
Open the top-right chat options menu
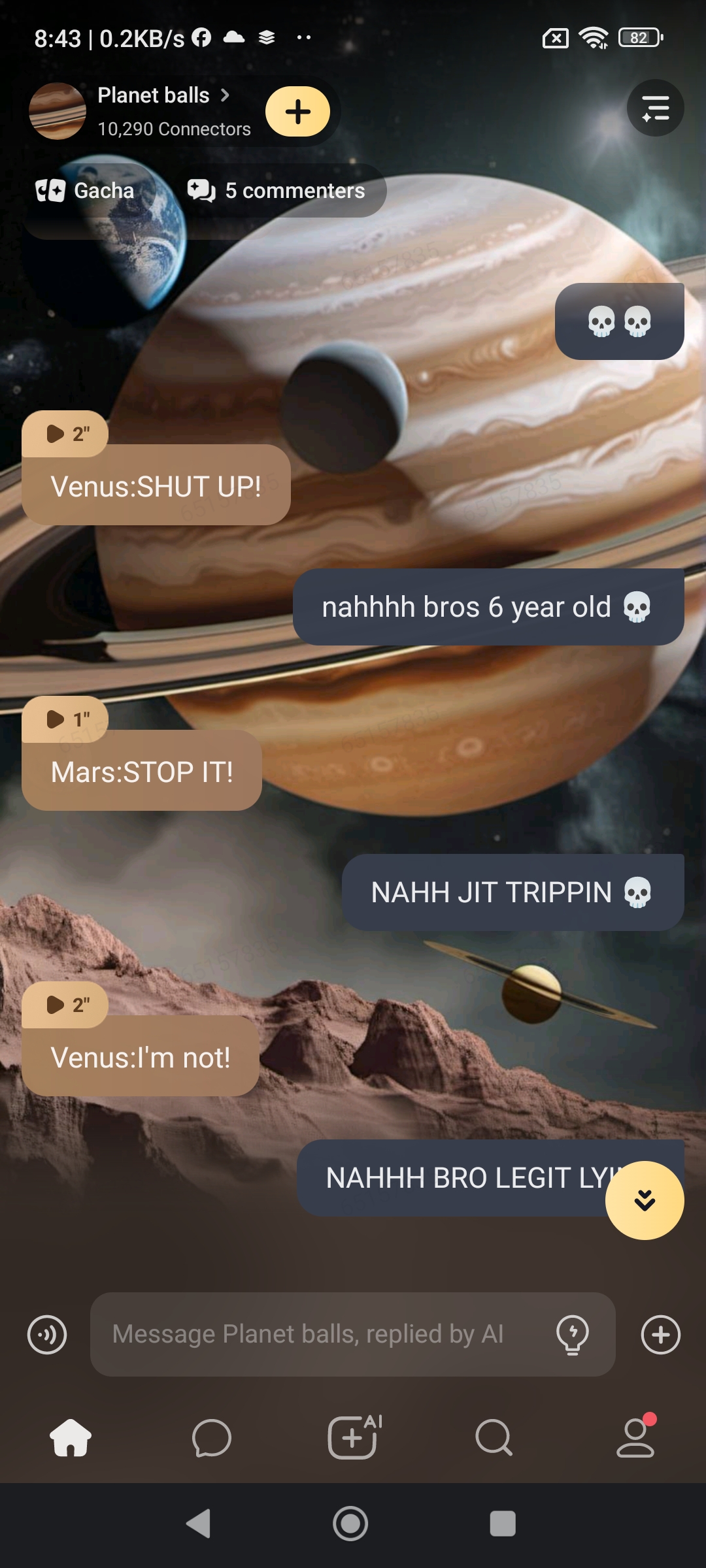(x=655, y=108)
